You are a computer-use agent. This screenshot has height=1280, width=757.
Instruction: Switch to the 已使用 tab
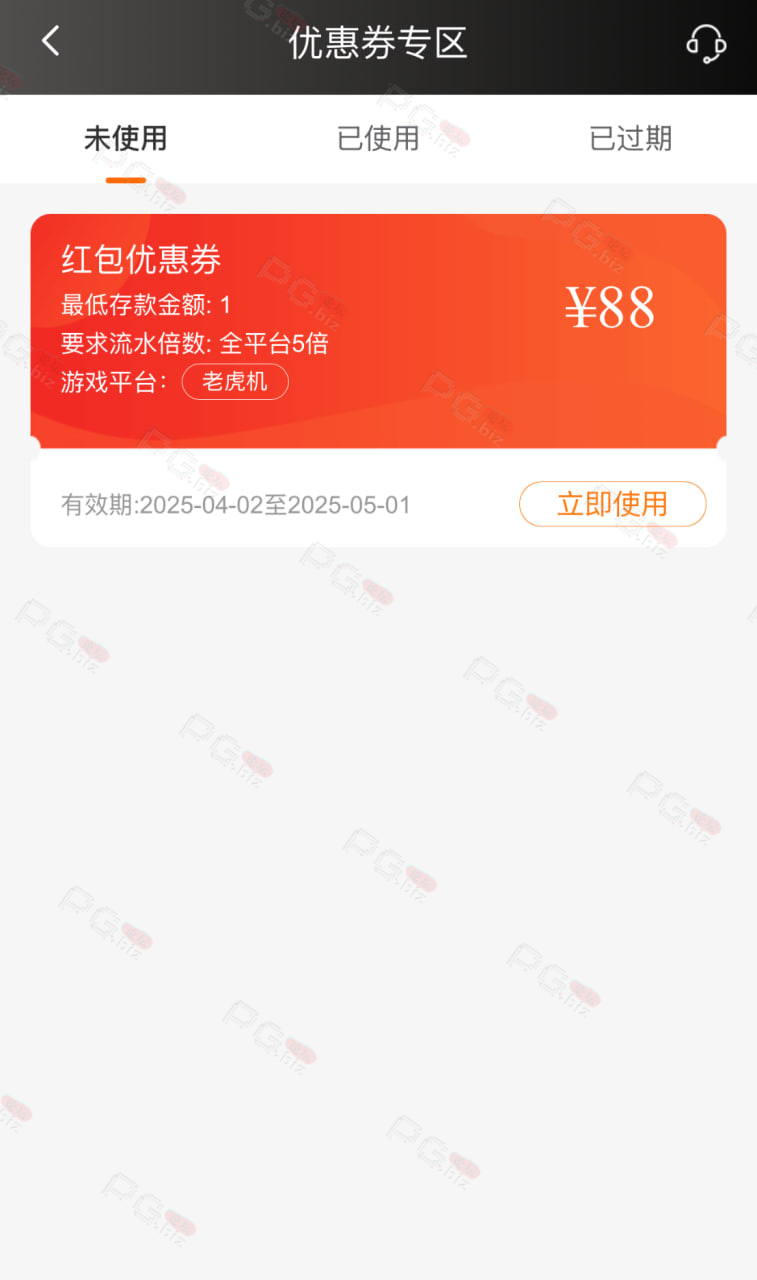378,139
